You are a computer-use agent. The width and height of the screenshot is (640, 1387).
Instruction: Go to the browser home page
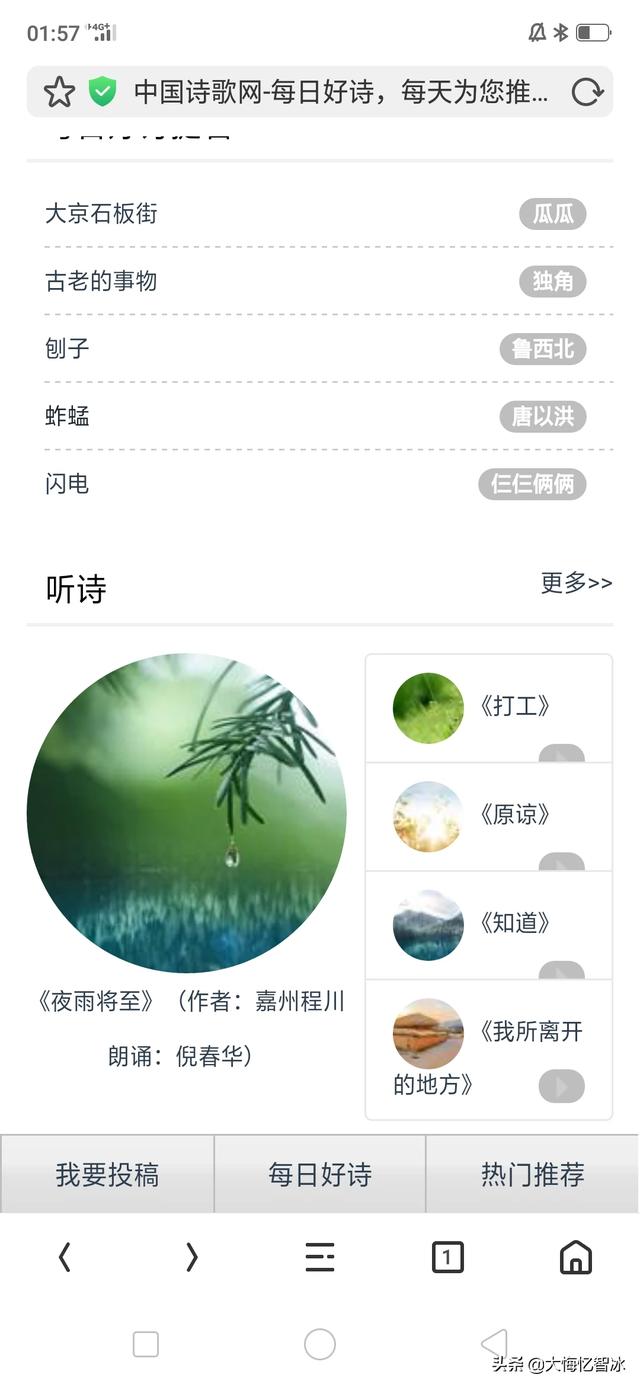(x=575, y=1257)
